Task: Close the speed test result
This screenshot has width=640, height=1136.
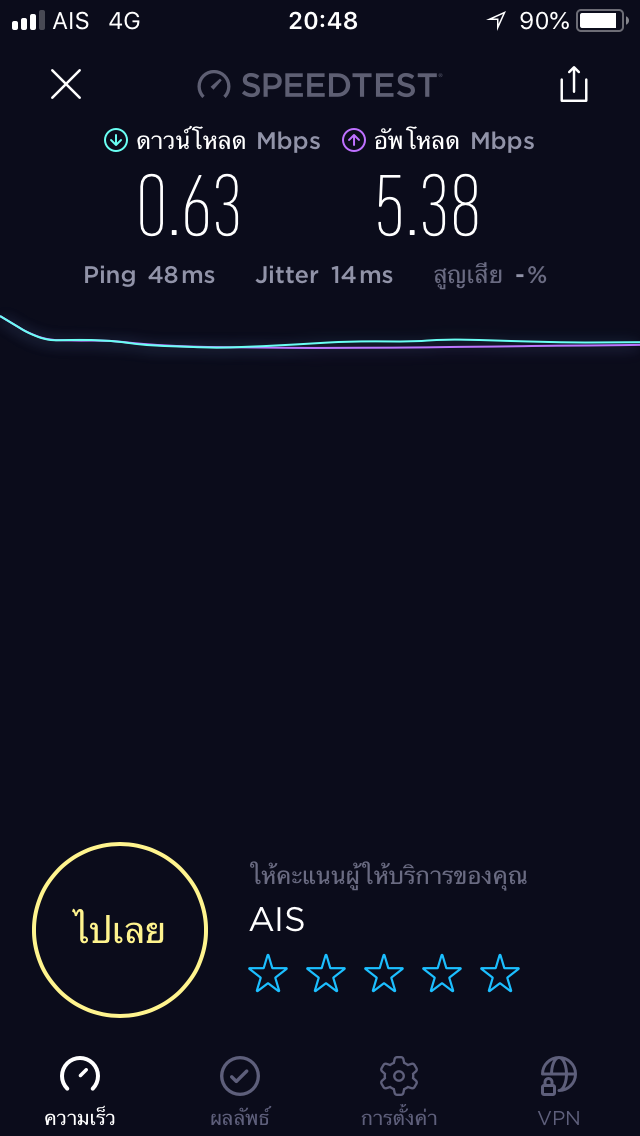Action: 66,84
